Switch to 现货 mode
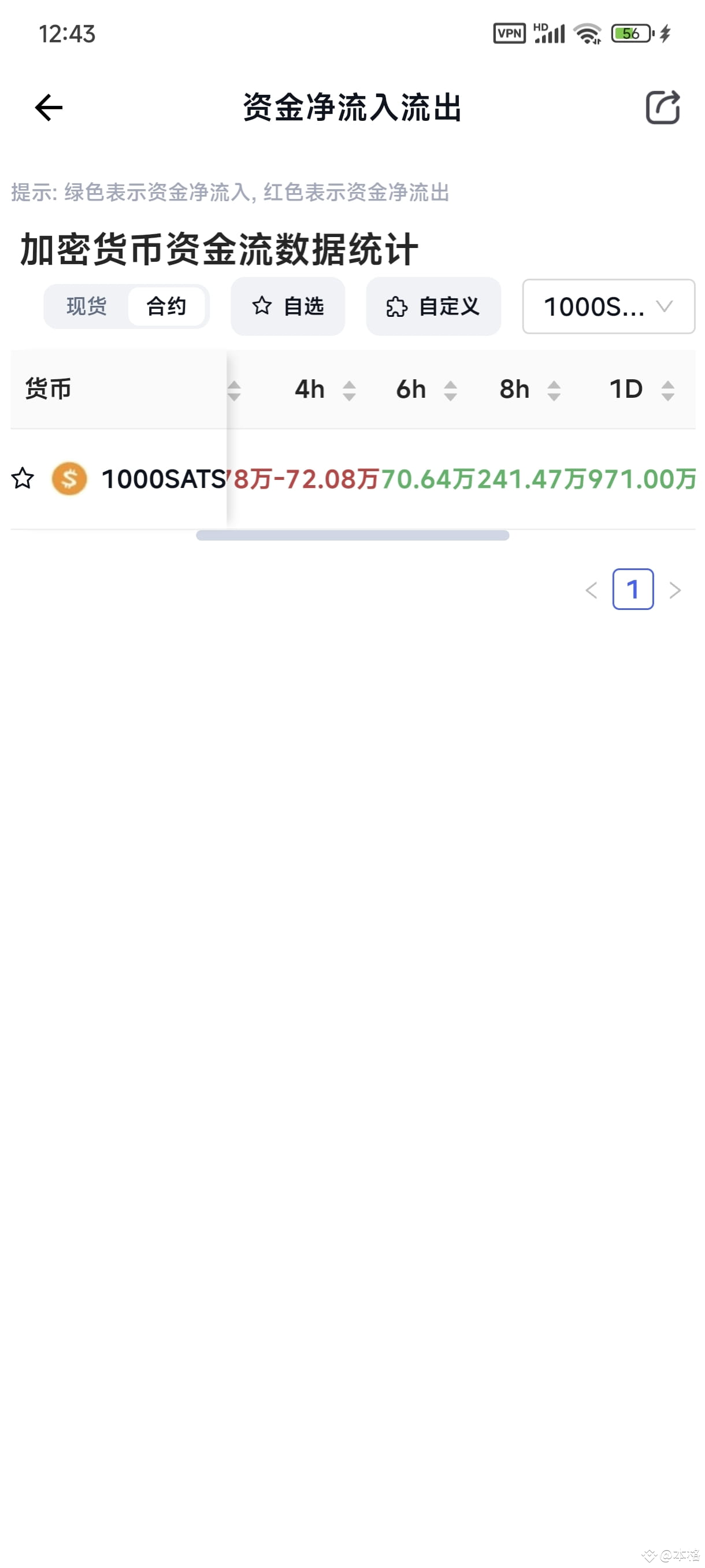The height and width of the screenshot is (1568, 705). pos(87,307)
